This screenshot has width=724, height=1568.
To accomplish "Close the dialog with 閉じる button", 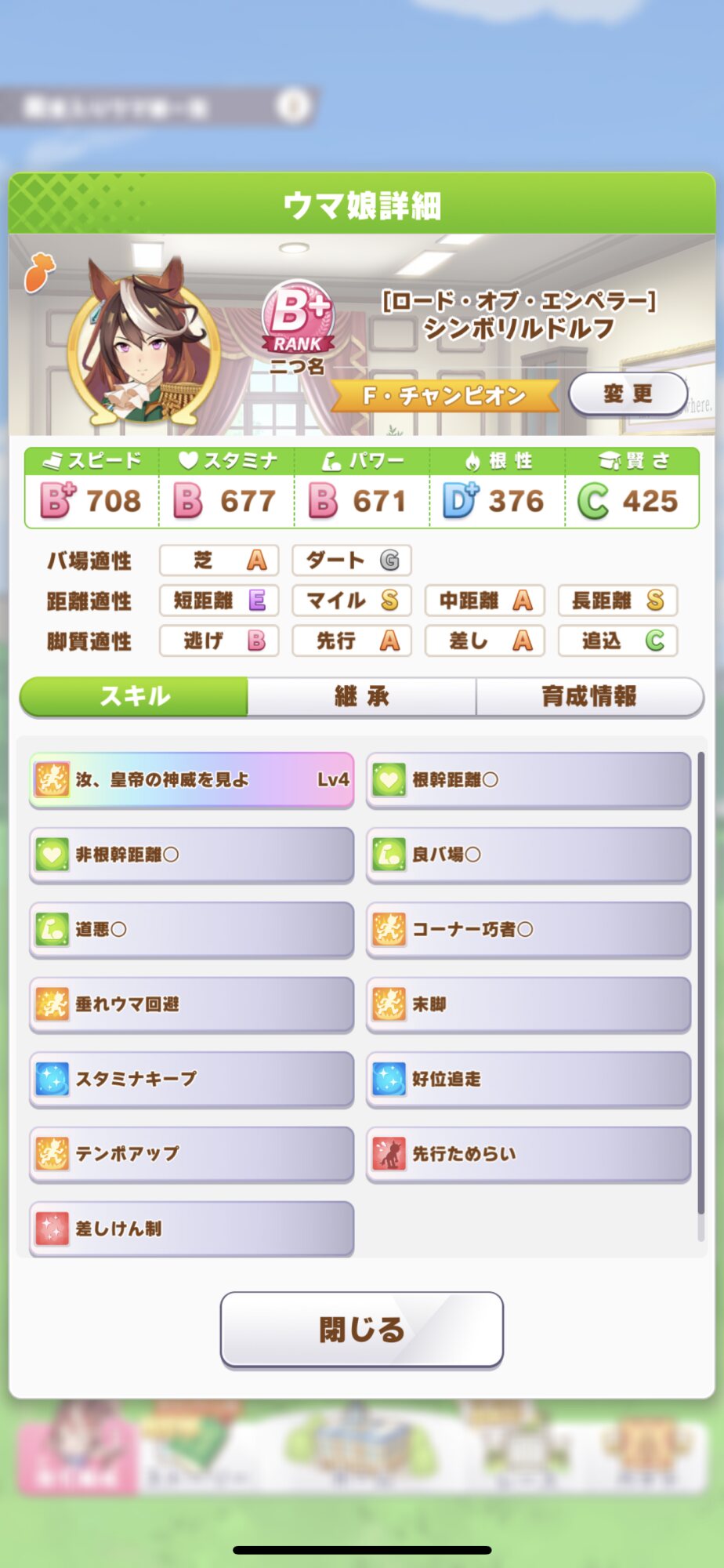I will 361,1329.
